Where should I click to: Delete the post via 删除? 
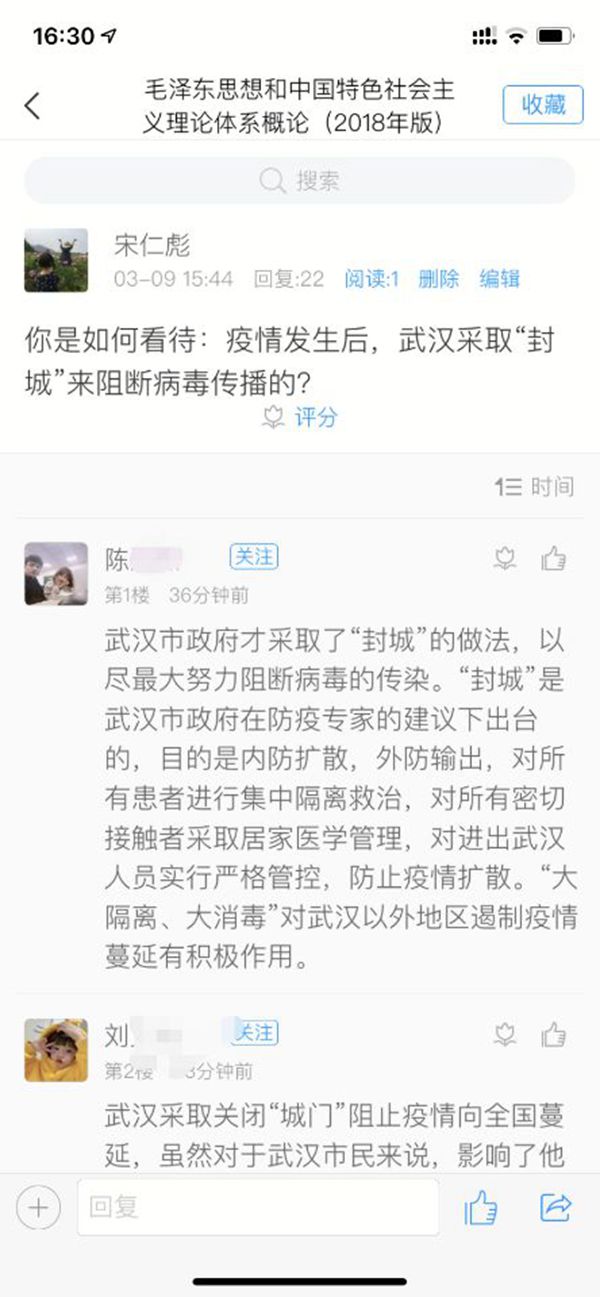(x=438, y=279)
